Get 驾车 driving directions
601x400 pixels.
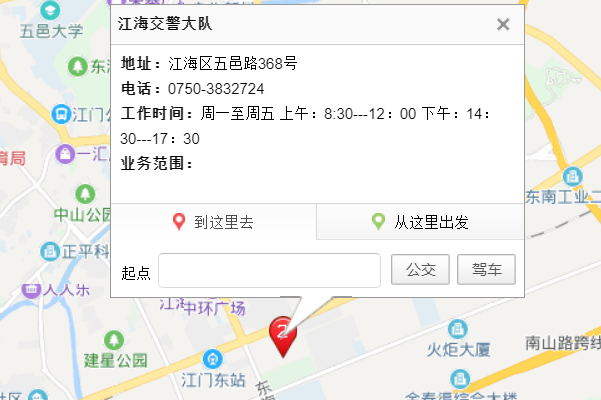(x=486, y=270)
